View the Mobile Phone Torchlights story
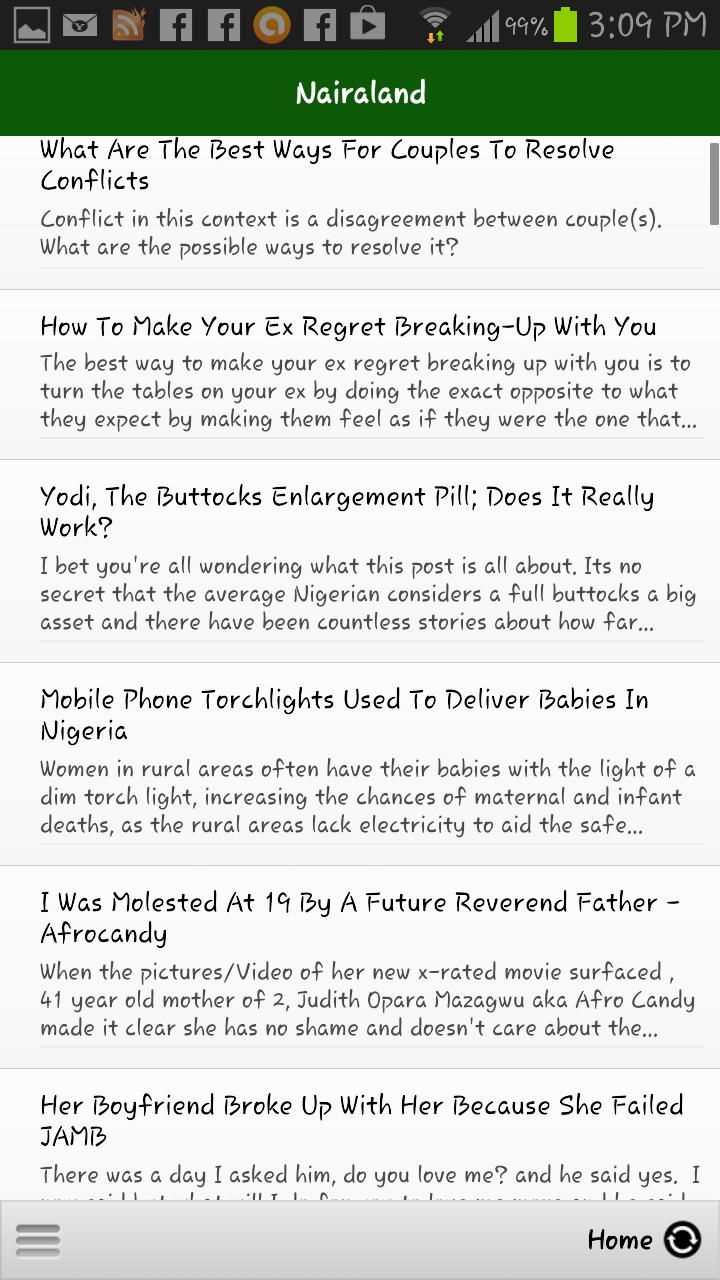720x1280 pixels. click(x=360, y=763)
